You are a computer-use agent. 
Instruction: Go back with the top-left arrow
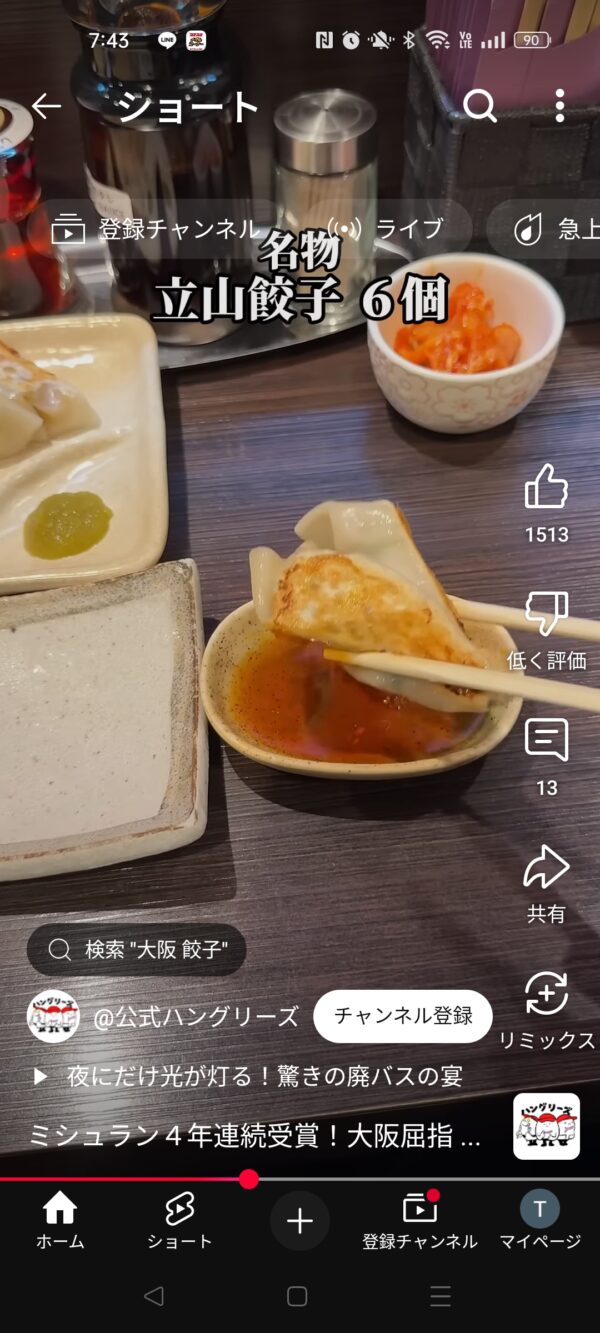click(x=46, y=106)
